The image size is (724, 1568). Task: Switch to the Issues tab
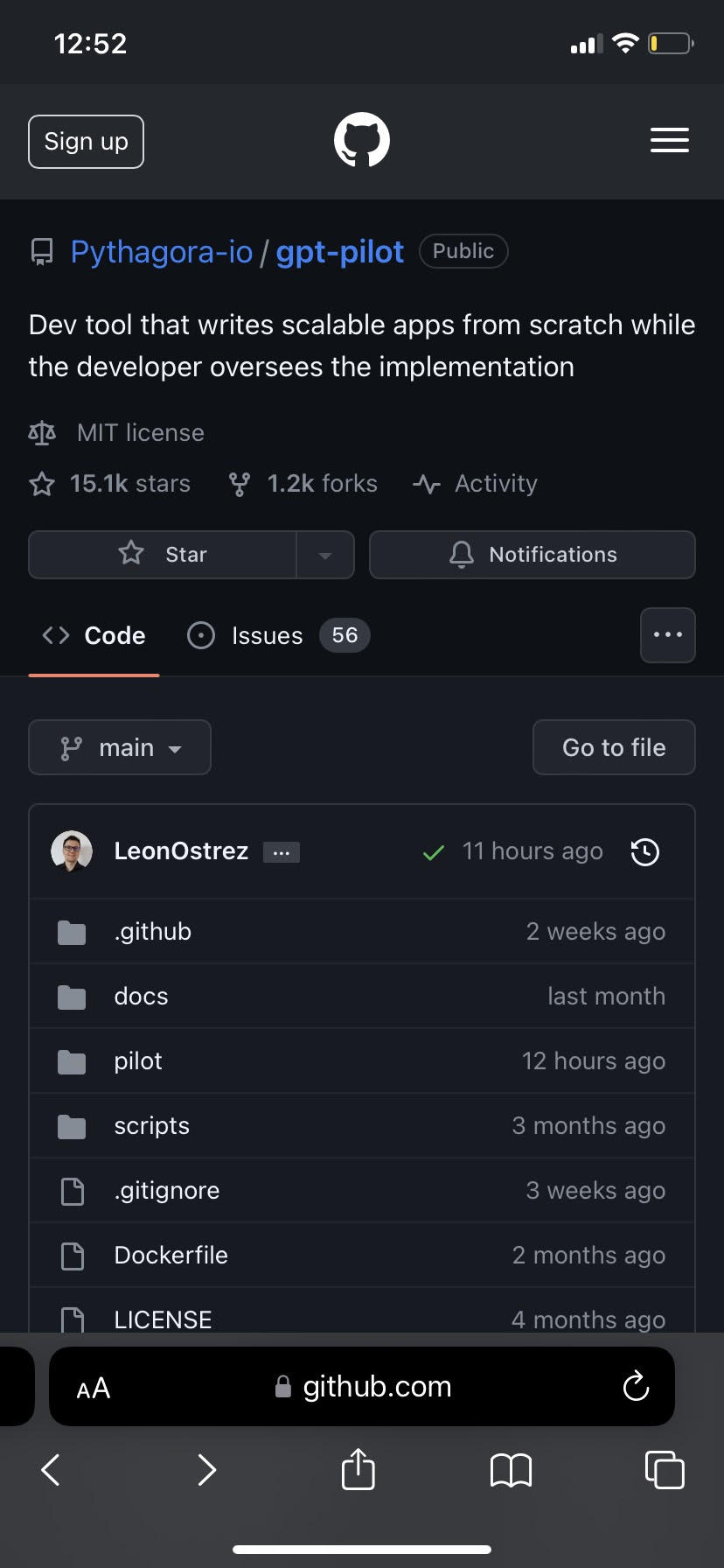(x=267, y=635)
